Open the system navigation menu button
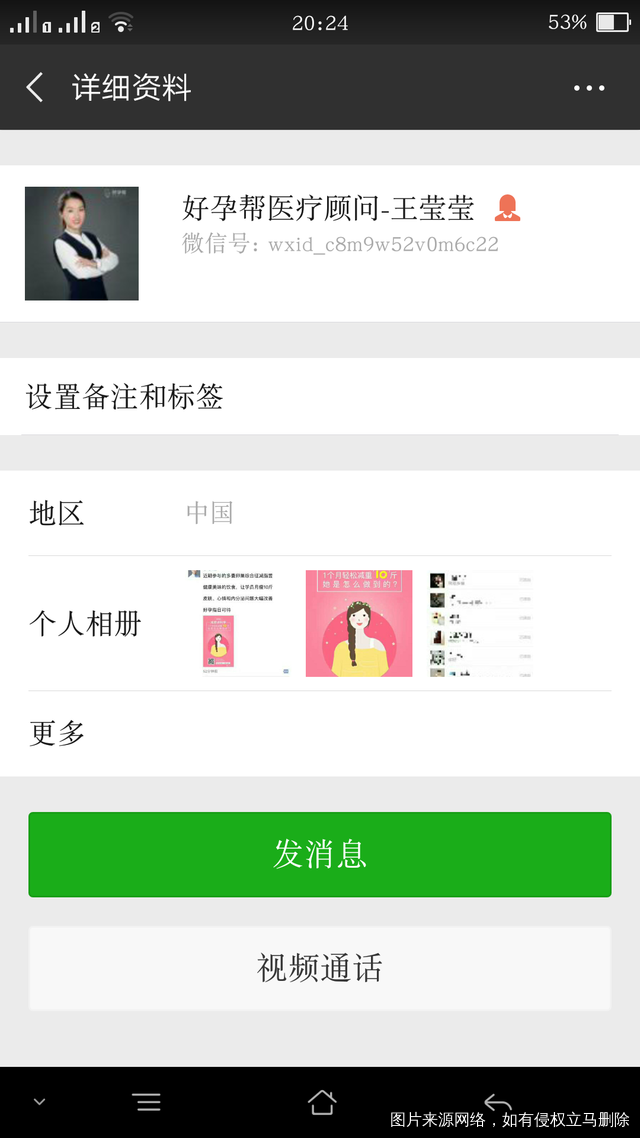This screenshot has width=640, height=1138. [x=147, y=1102]
